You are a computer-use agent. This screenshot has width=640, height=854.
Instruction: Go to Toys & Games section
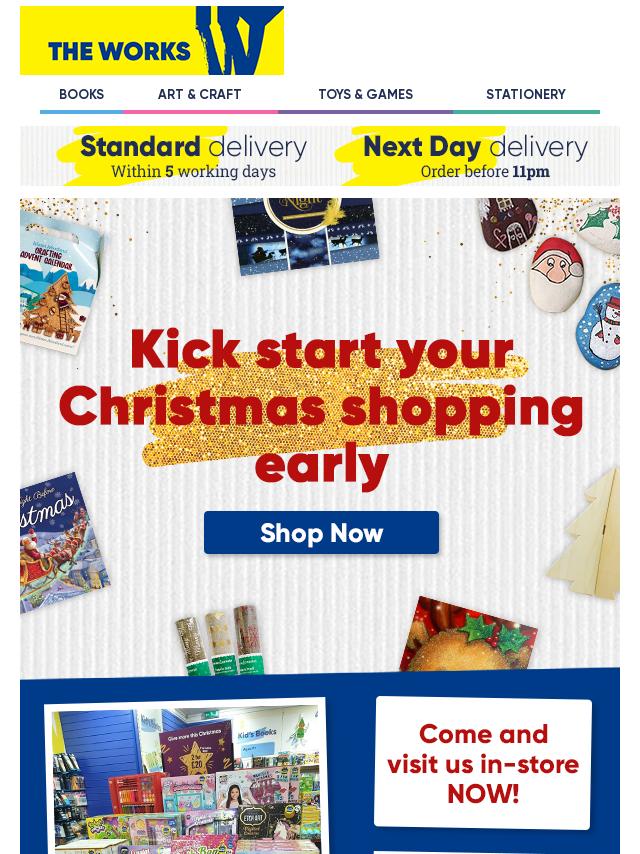365,95
